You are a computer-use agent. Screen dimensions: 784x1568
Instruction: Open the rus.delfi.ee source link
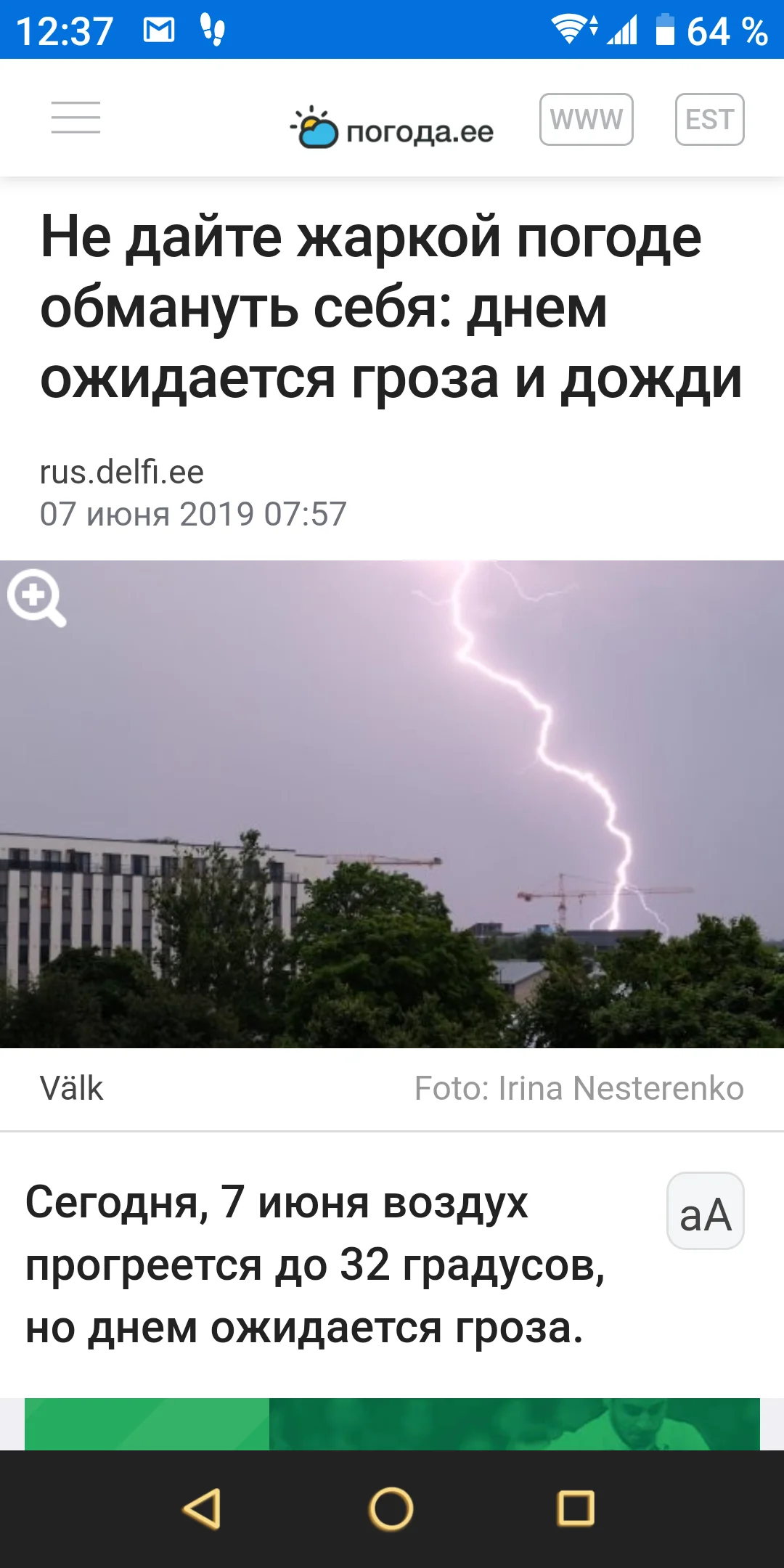click(123, 473)
